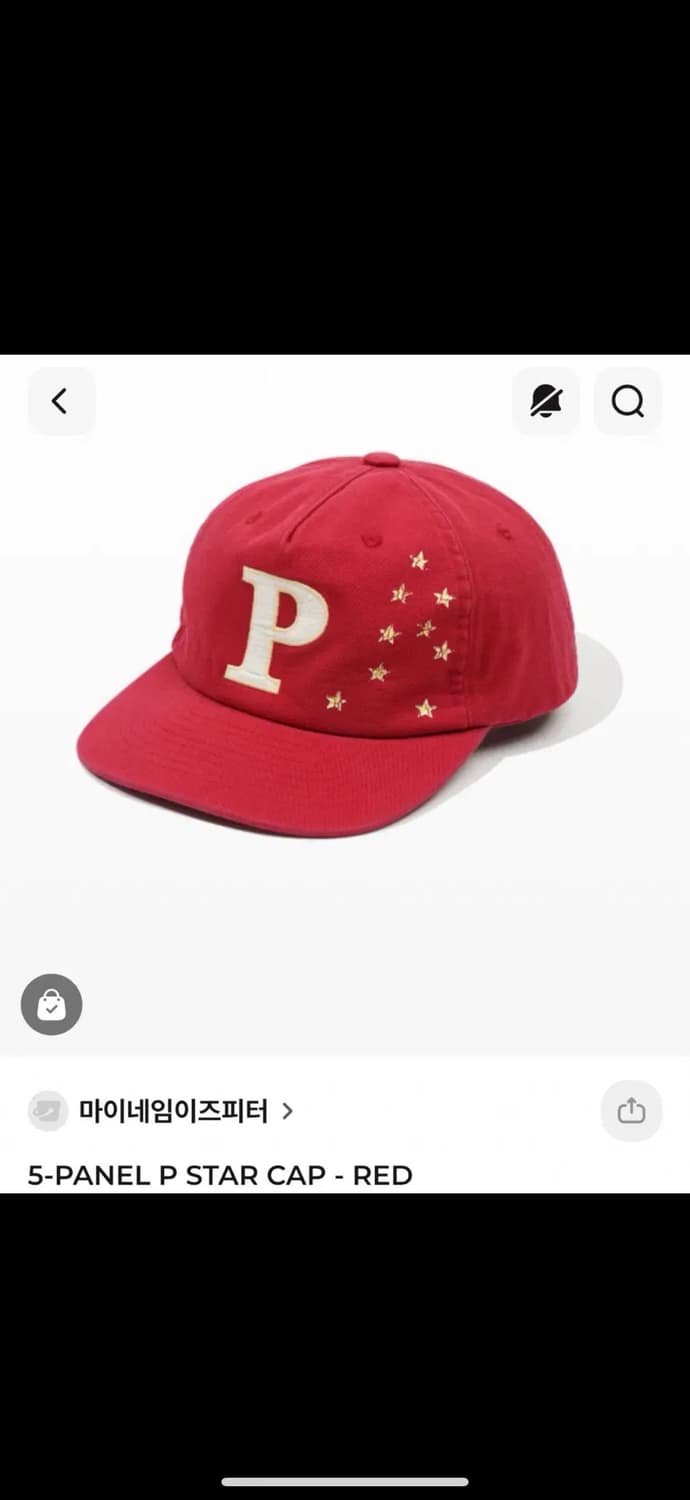
Task: Open the 마이네임이즈피터 brand page
Action: pyautogui.click(x=172, y=1111)
